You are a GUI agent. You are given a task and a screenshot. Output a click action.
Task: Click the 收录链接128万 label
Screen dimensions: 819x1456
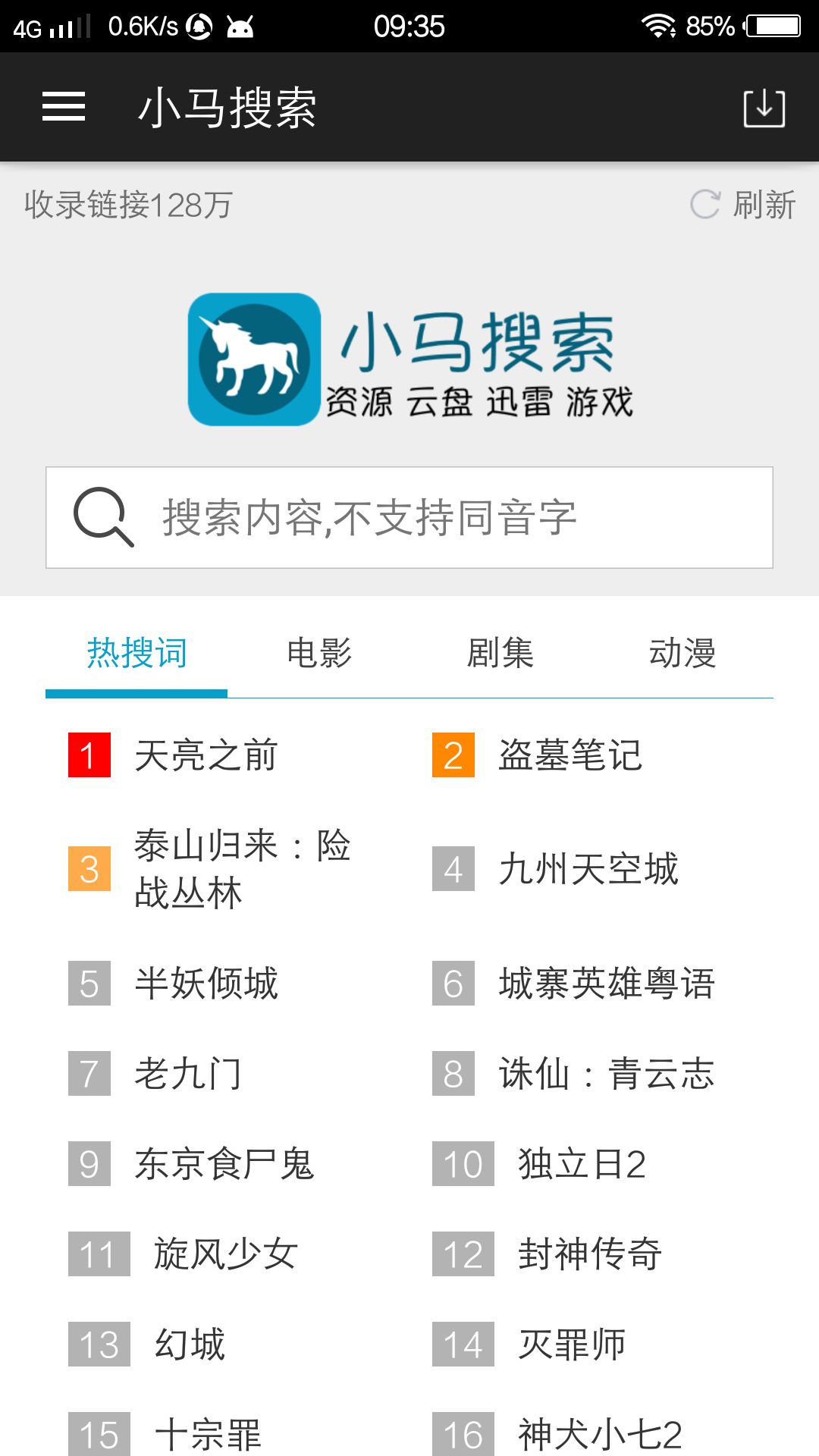(127, 204)
